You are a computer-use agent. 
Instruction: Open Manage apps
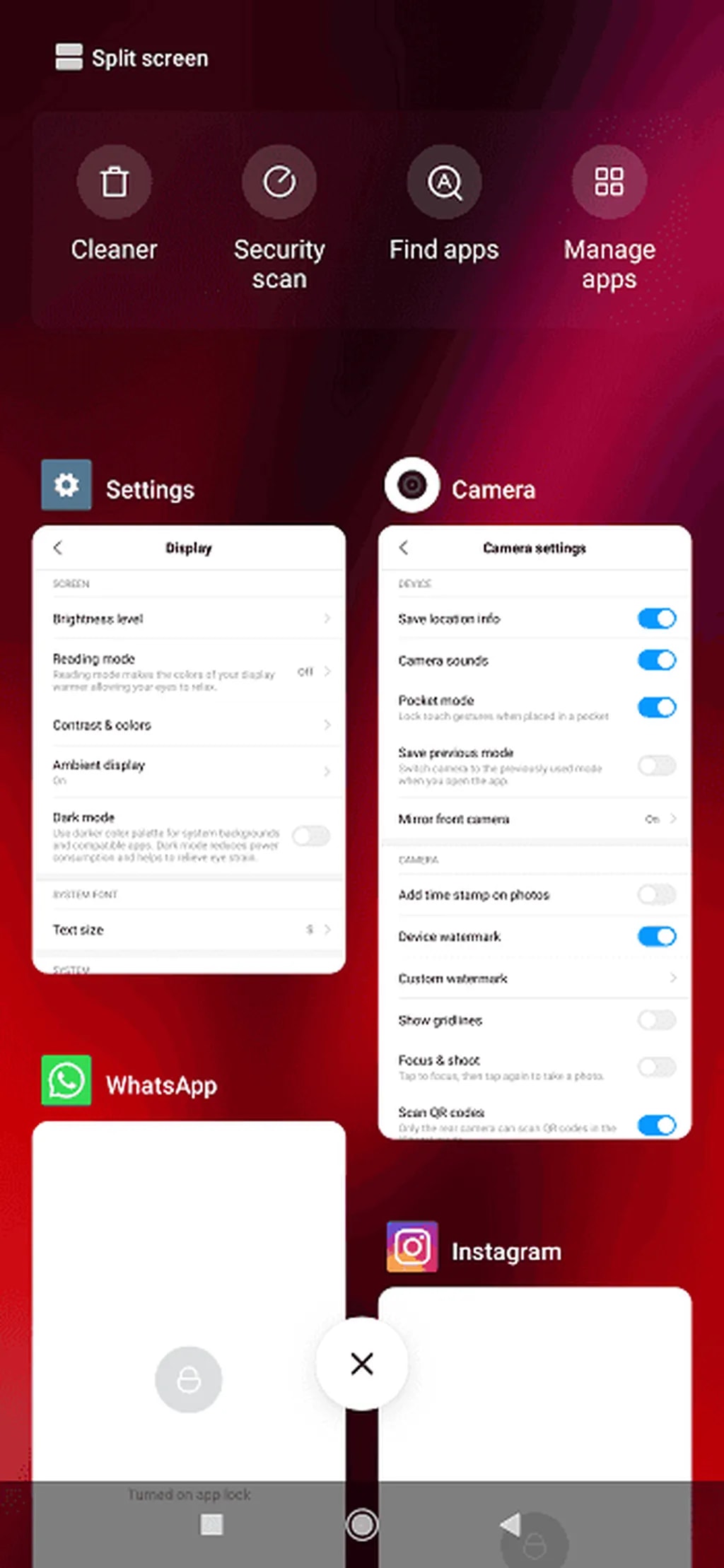pos(609,182)
